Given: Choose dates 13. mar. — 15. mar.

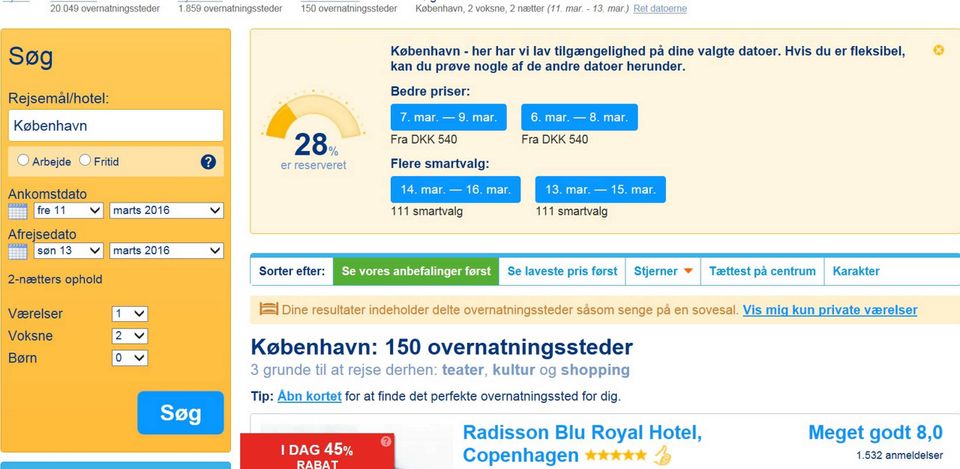Looking at the screenshot, I should click(600, 189).
